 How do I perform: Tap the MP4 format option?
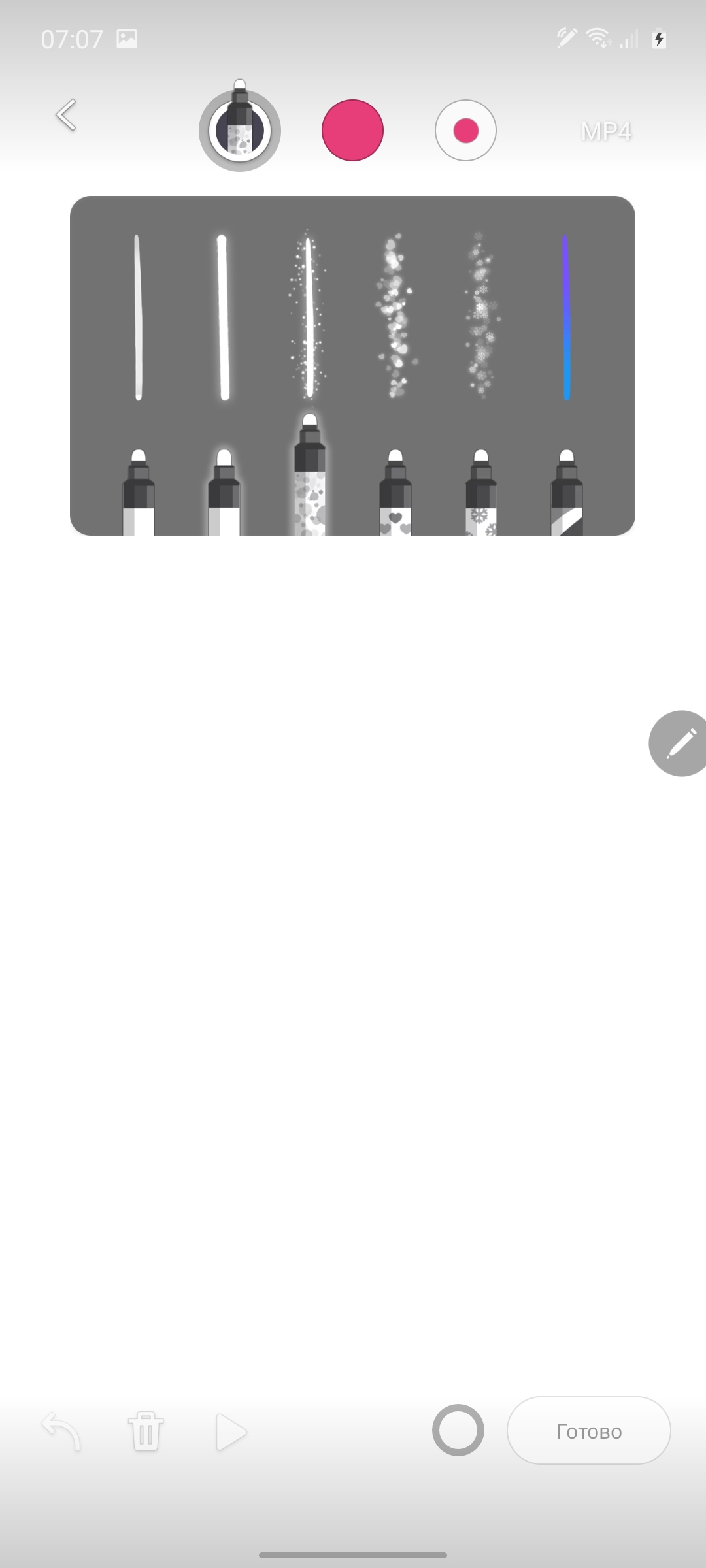point(606,131)
